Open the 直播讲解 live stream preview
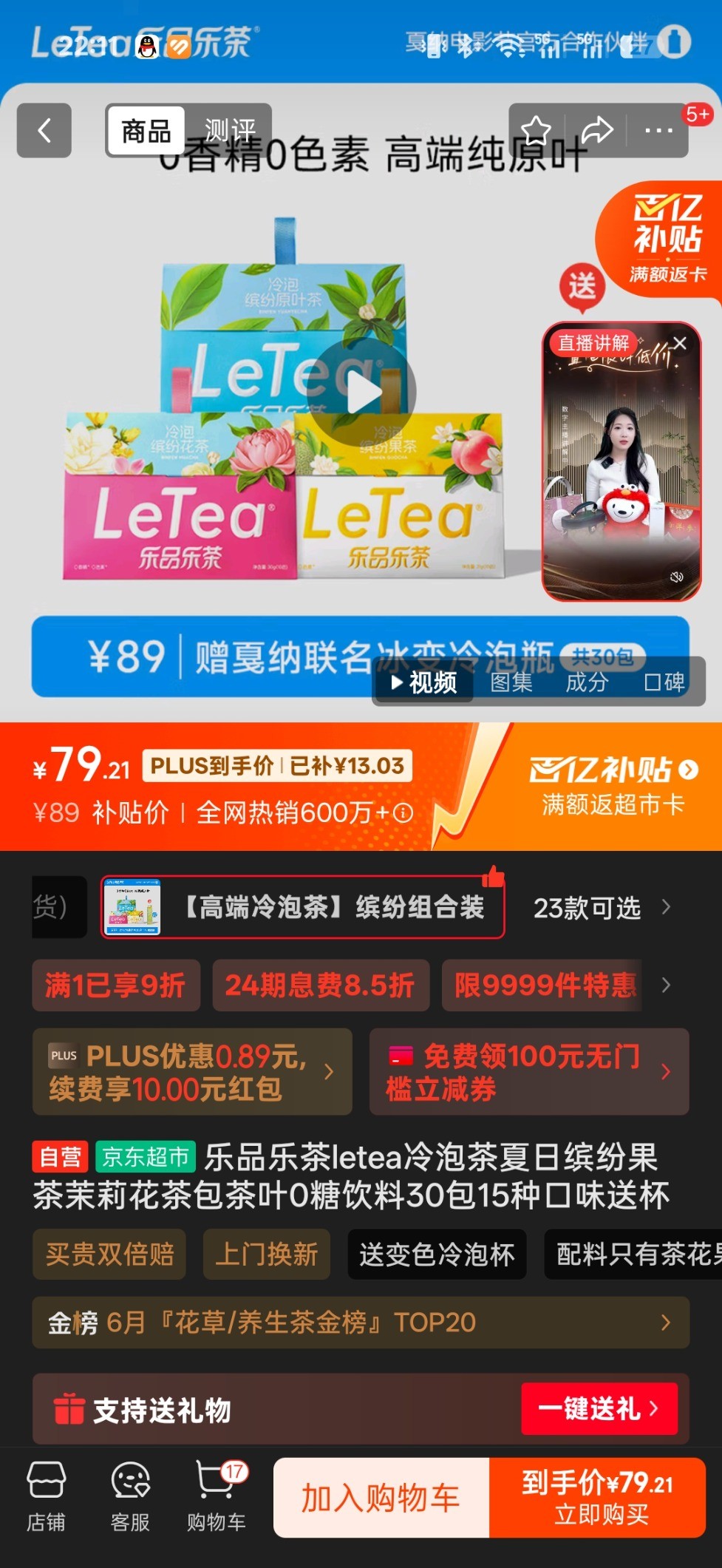The width and height of the screenshot is (722, 1568). (621, 462)
